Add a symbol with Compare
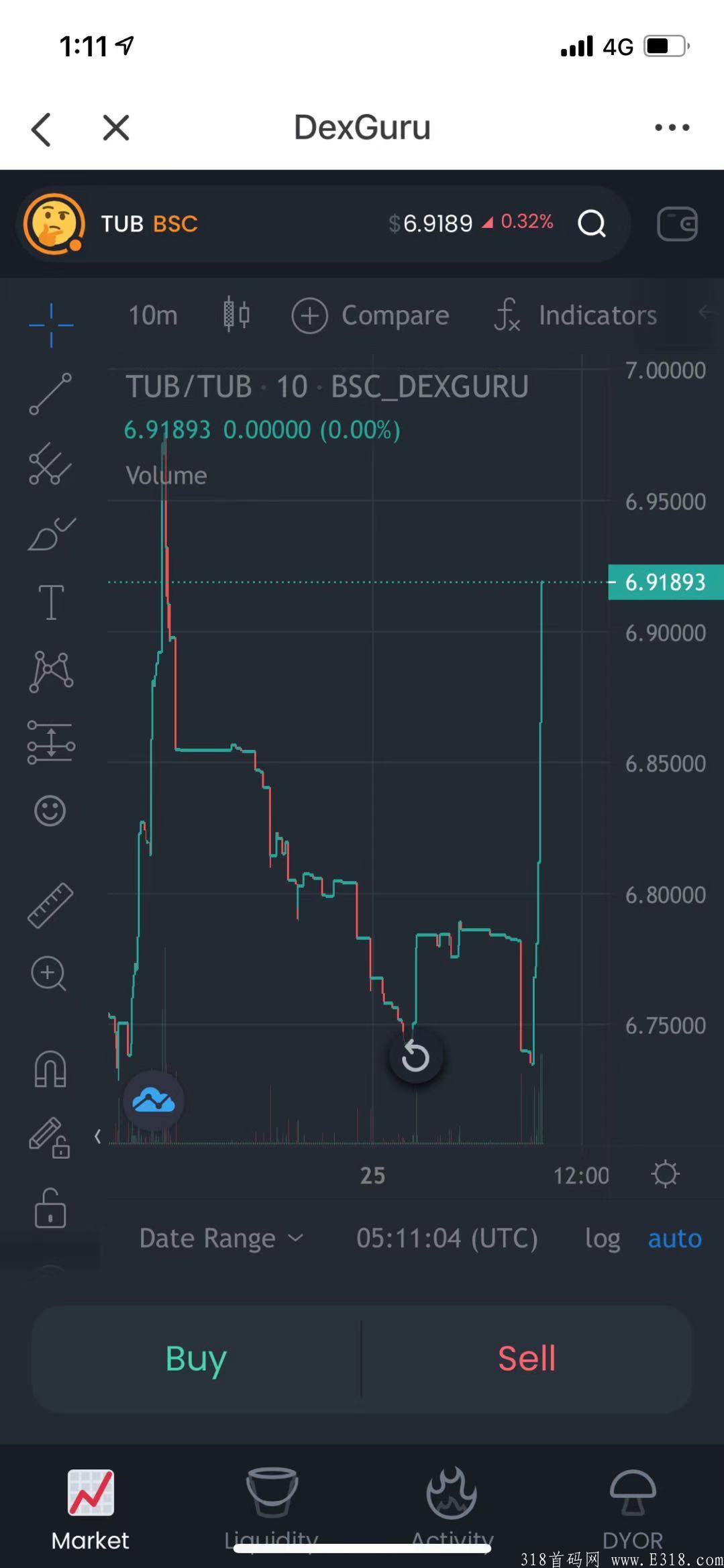 click(370, 315)
